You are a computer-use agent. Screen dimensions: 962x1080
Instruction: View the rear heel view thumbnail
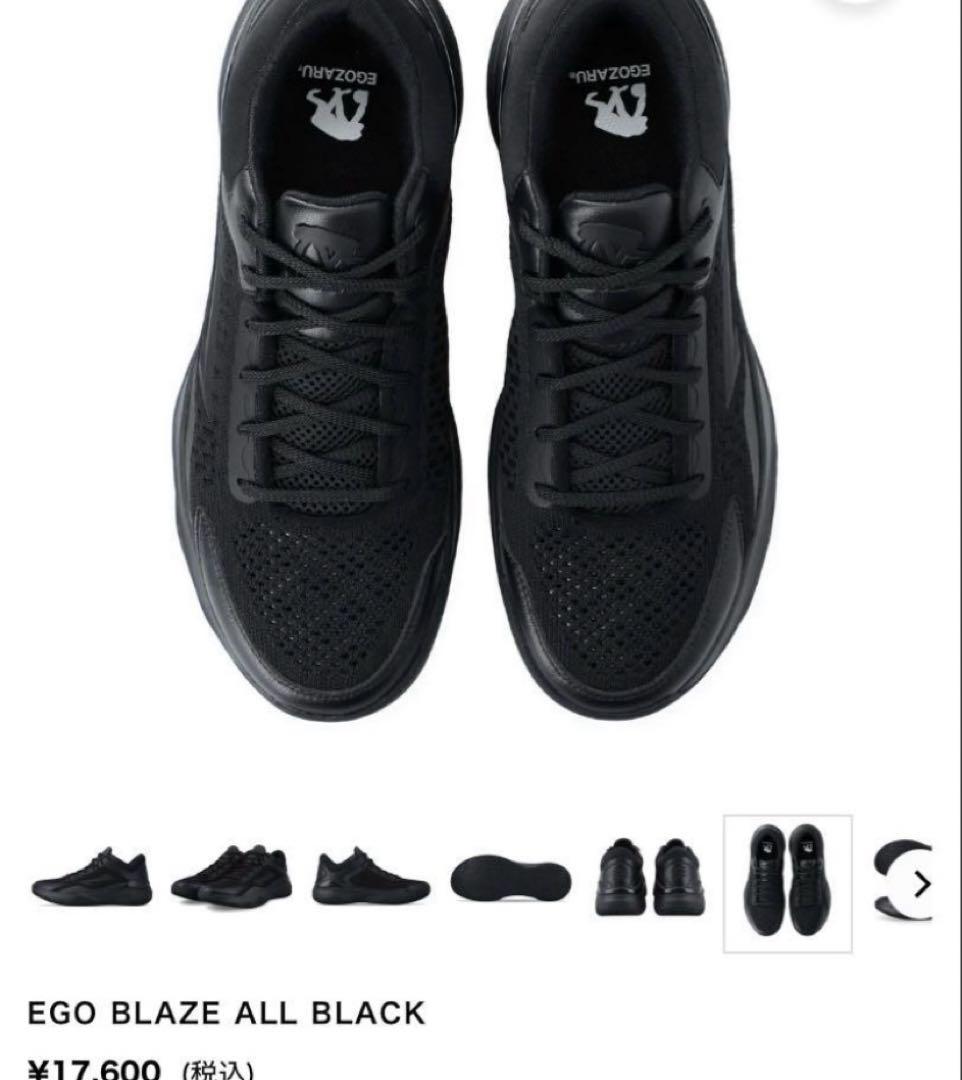click(650, 878)
